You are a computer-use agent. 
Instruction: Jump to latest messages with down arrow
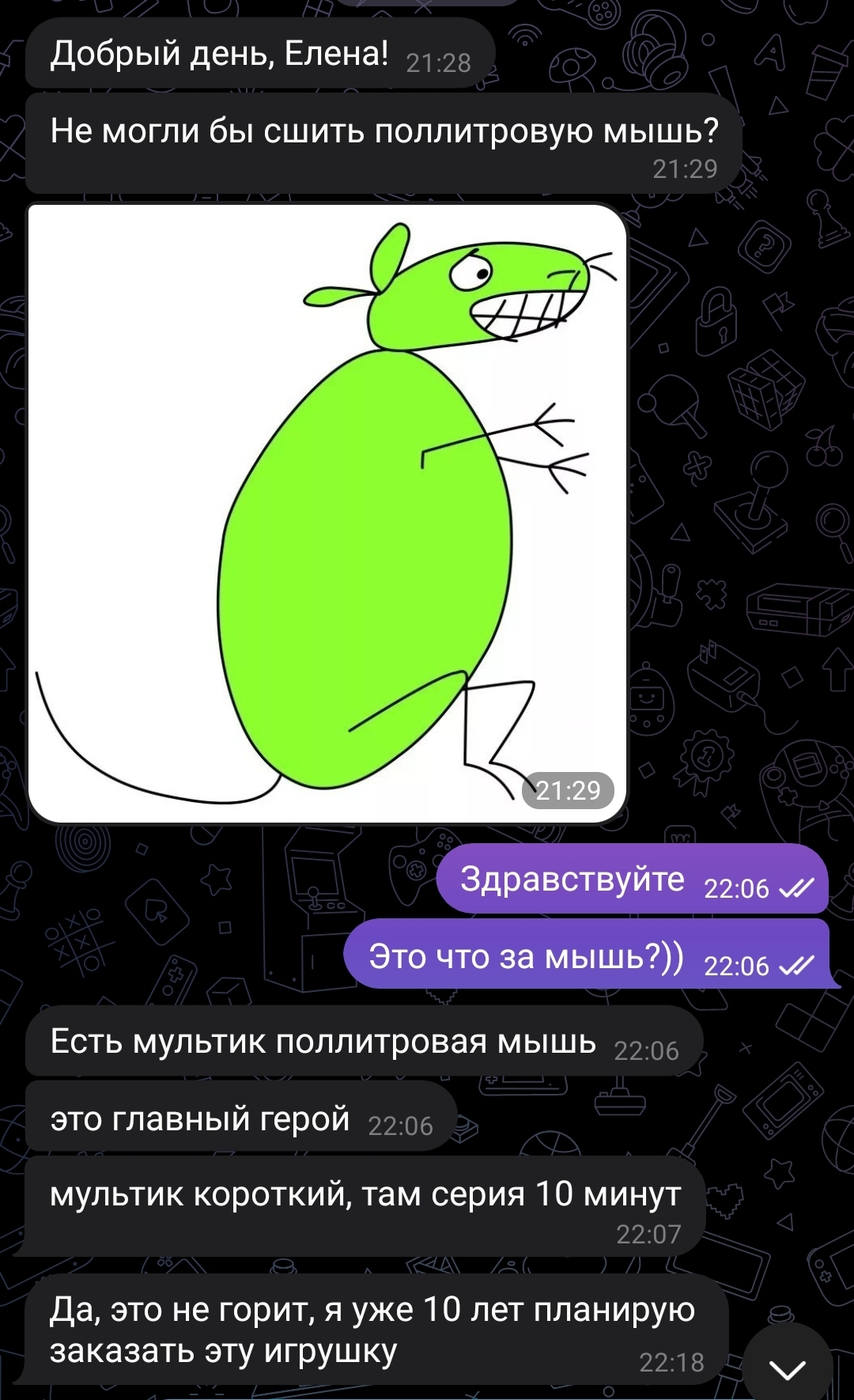pos(788,1368)
